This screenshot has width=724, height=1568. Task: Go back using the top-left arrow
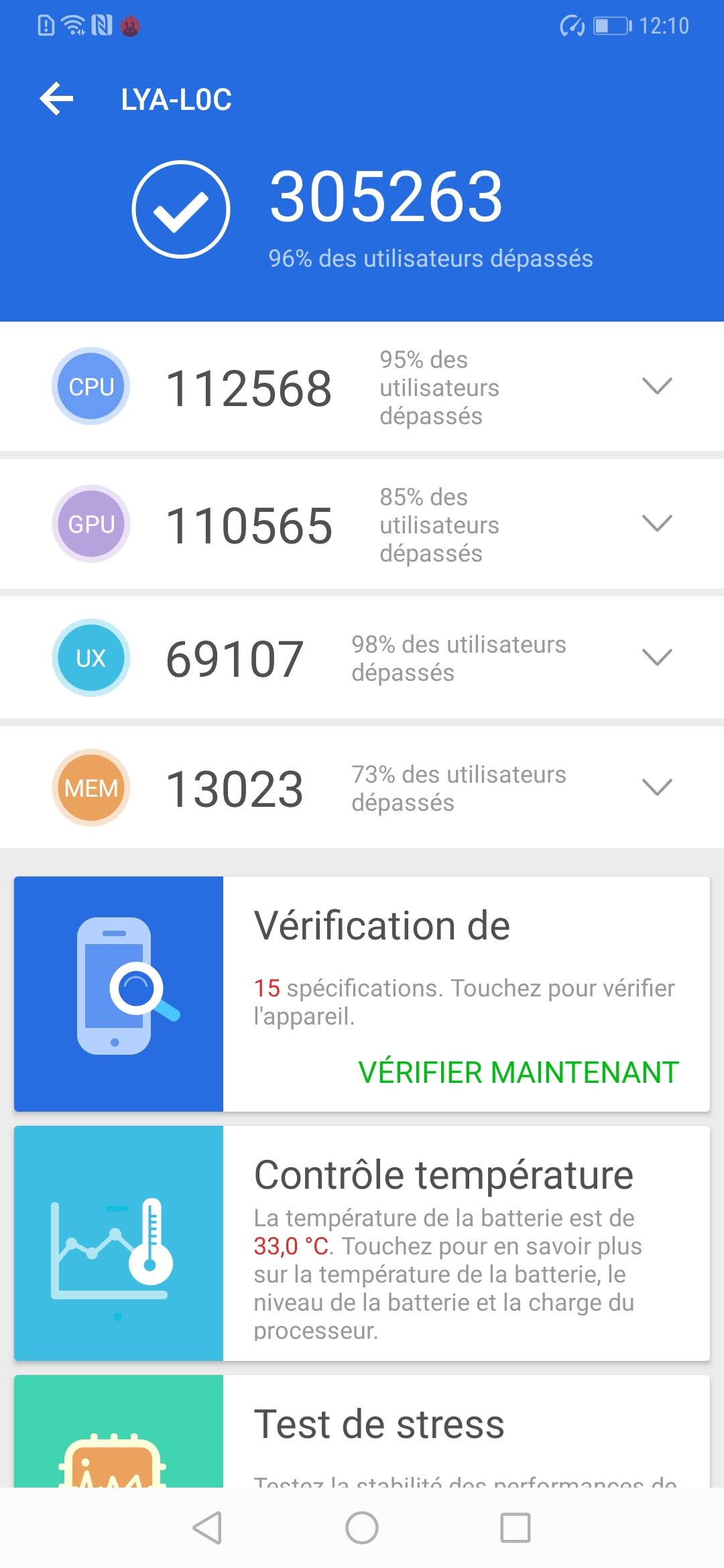click(57, 99)
